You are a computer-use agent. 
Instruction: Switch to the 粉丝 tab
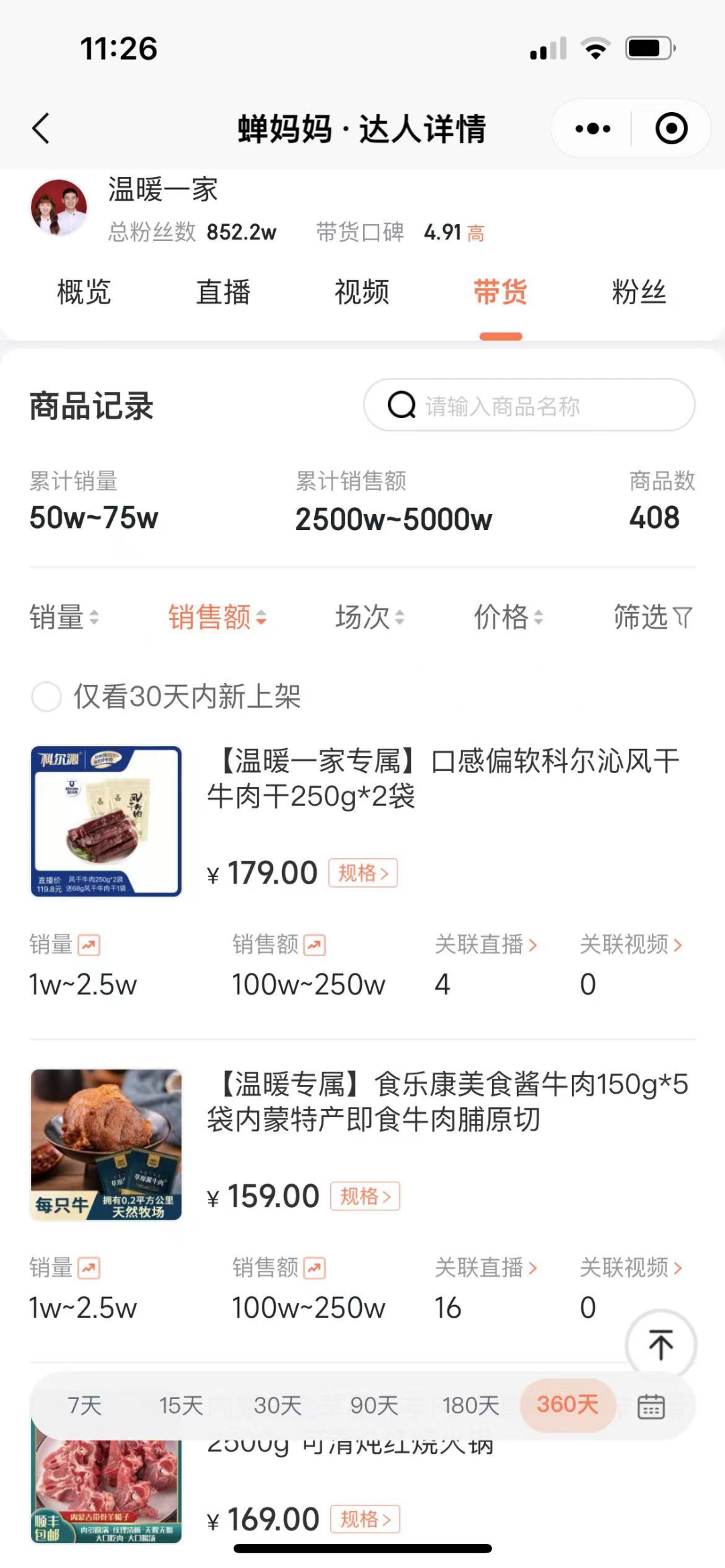coord(638,293)
